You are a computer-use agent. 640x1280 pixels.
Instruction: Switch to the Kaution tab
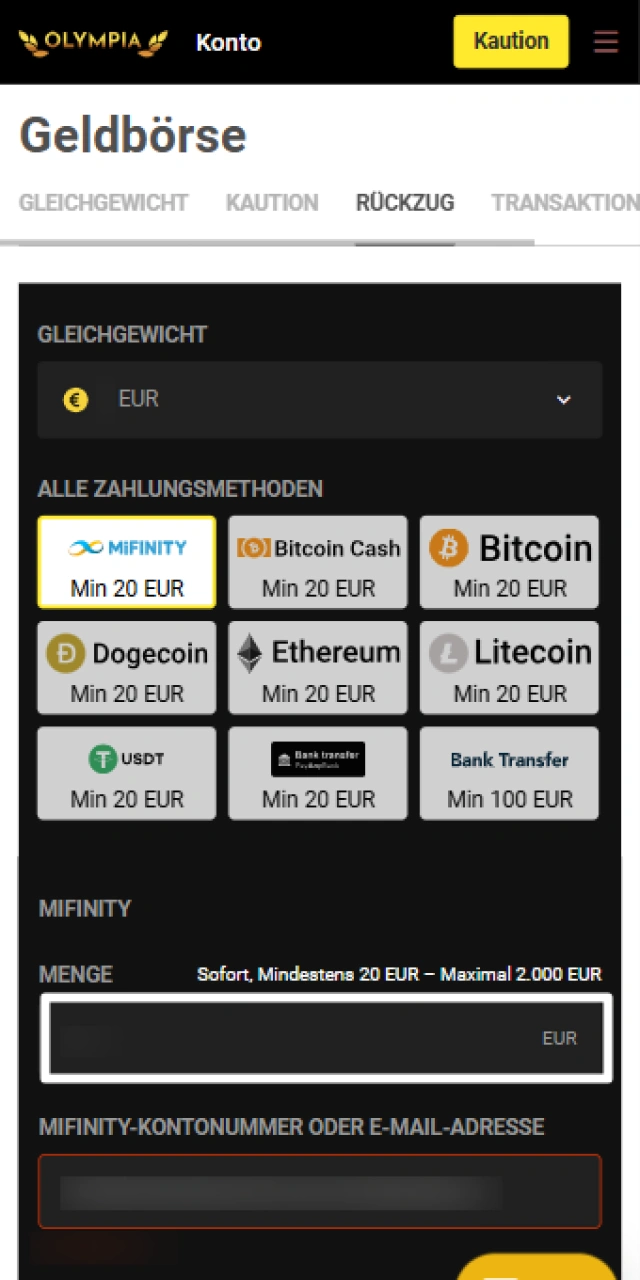pyautogui.click(x=272, y=203)
